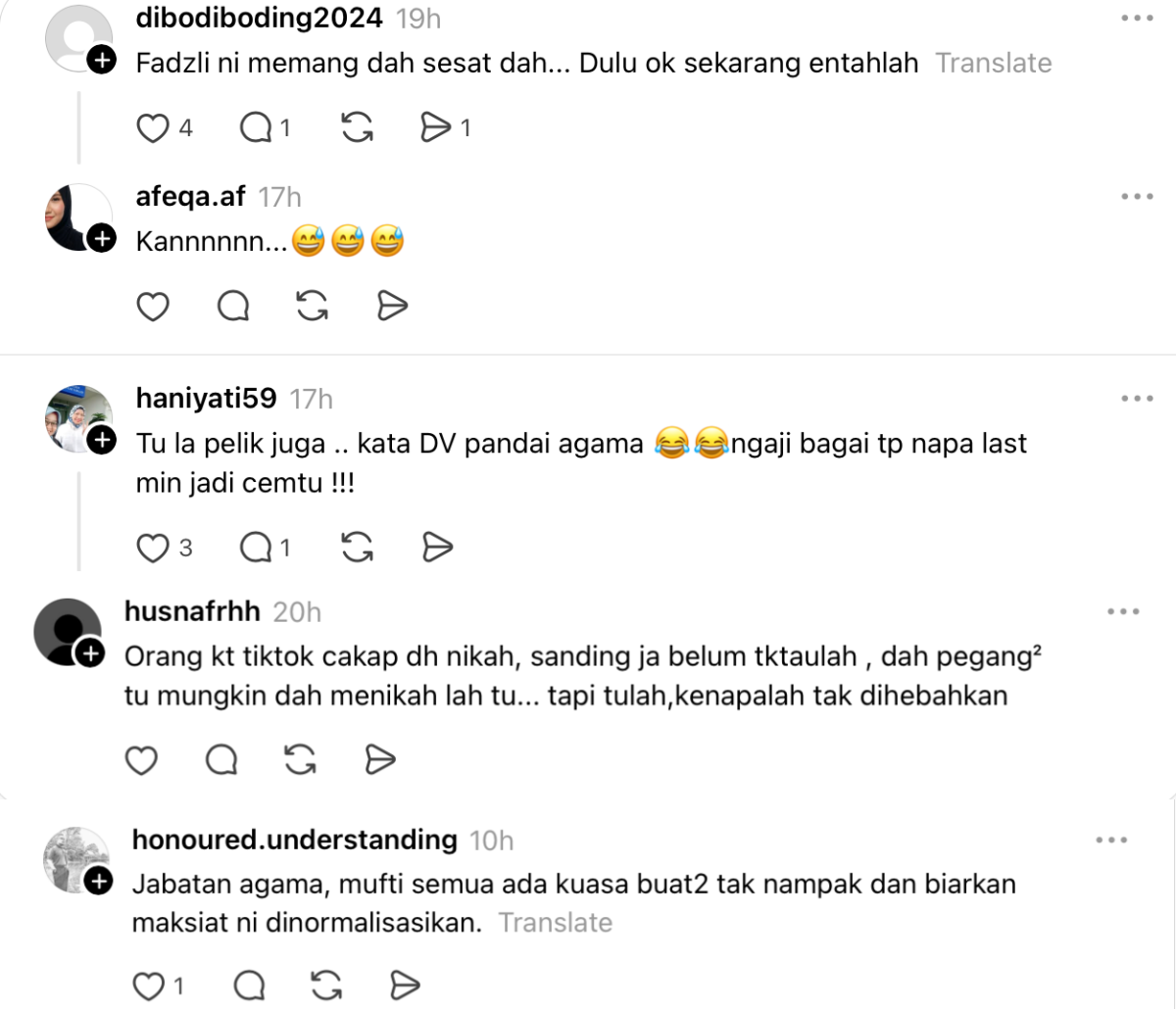Share haniyati59's comment
The width and height of the screenshot is (1176, 1009).
coord(437,548)
